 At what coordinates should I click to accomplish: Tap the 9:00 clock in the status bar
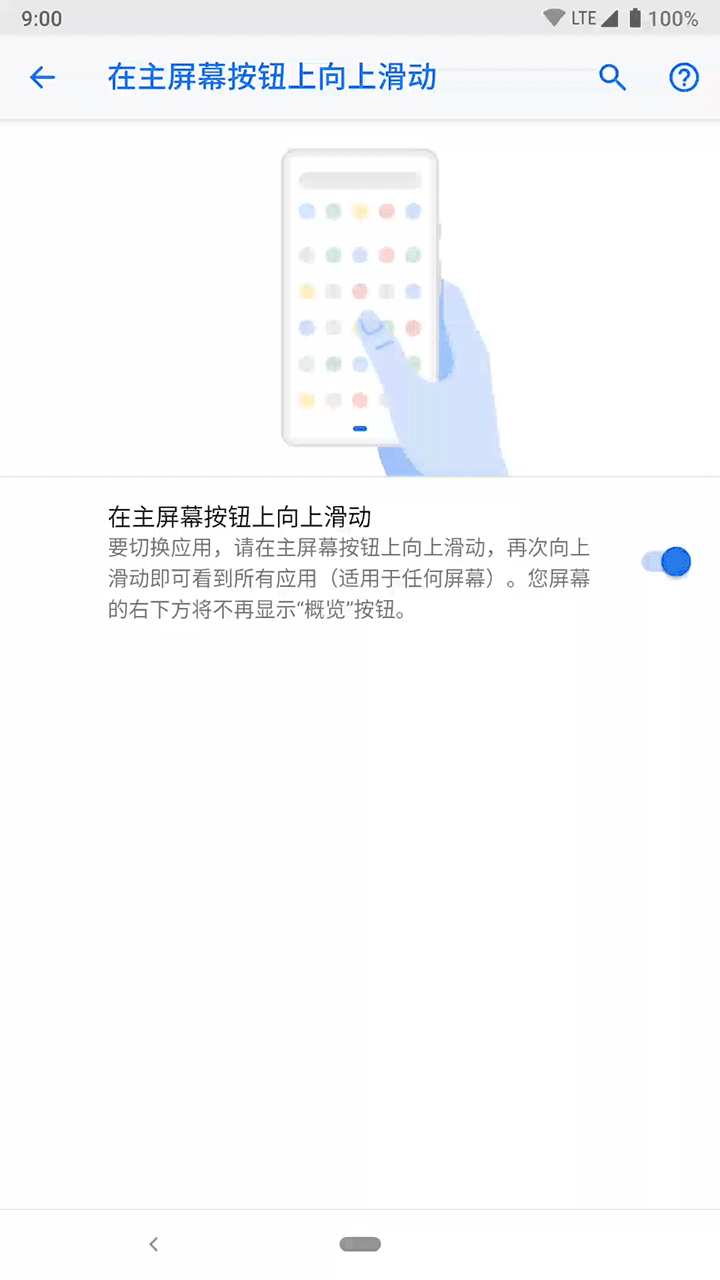pos(40,17)
